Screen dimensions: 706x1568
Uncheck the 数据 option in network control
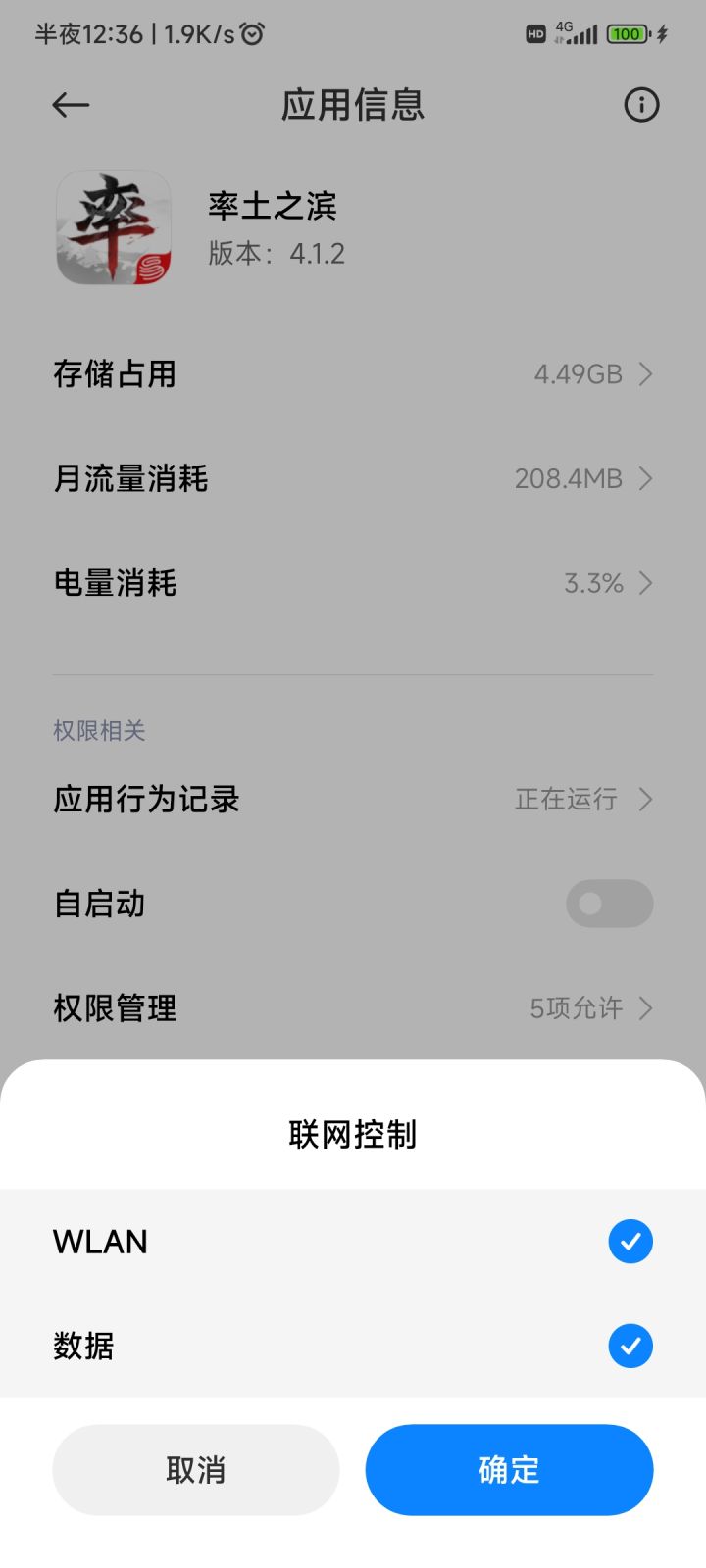click(x=630, y=1347)
